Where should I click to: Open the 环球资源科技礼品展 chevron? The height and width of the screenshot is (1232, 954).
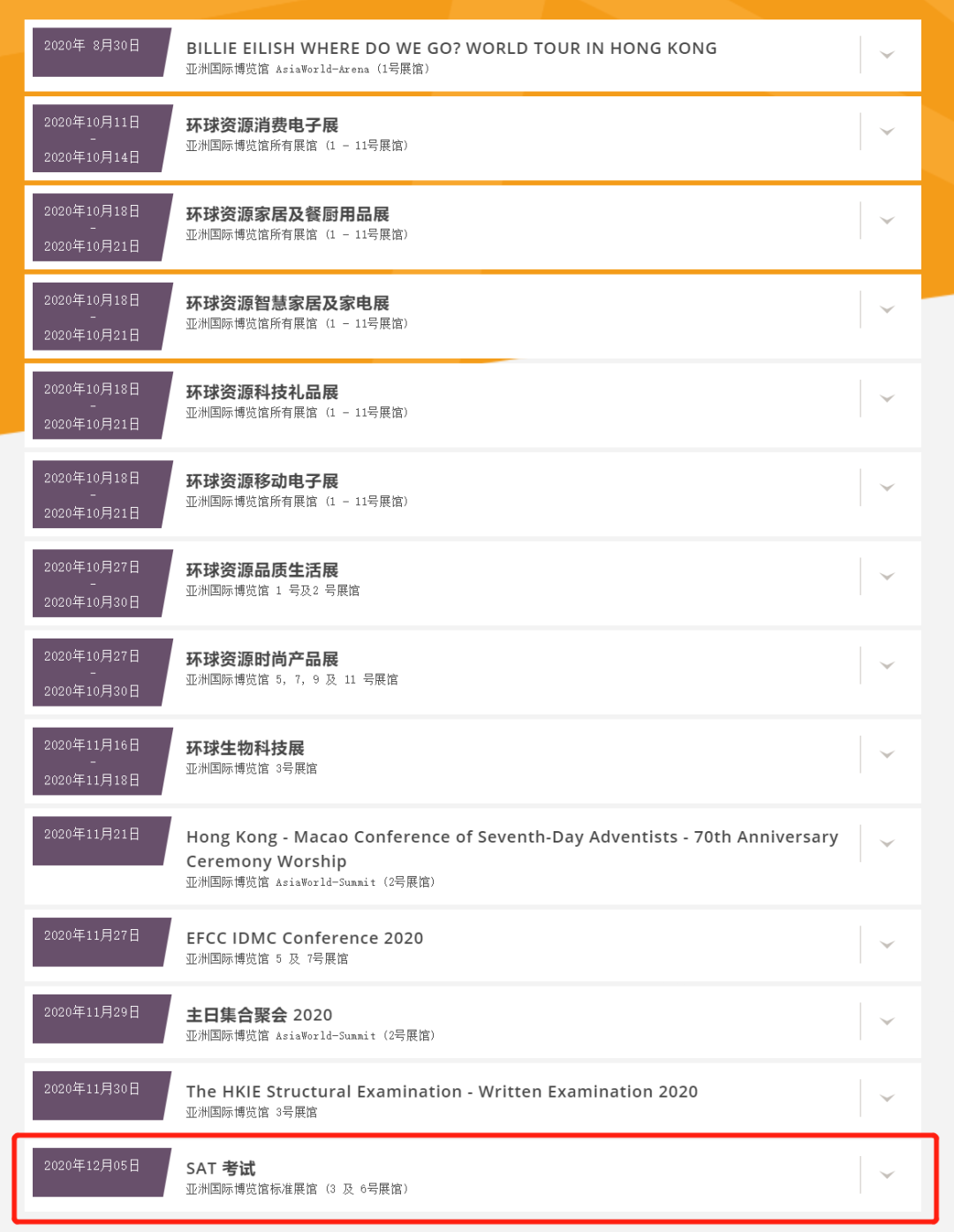(888, 399)
